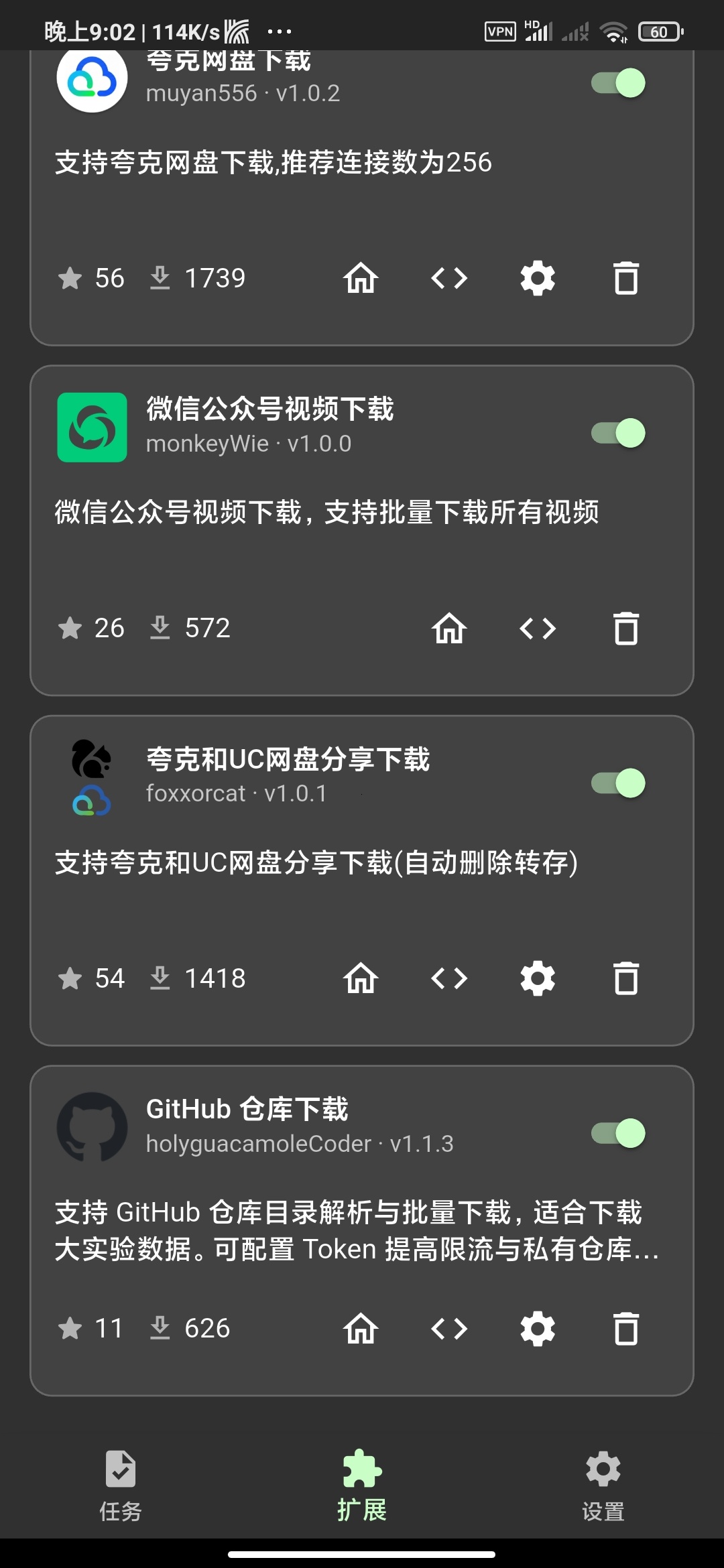Disable the 微信公众号视频下载 extension
This screenshot has width=724, height=1568.
pos(617,434)
